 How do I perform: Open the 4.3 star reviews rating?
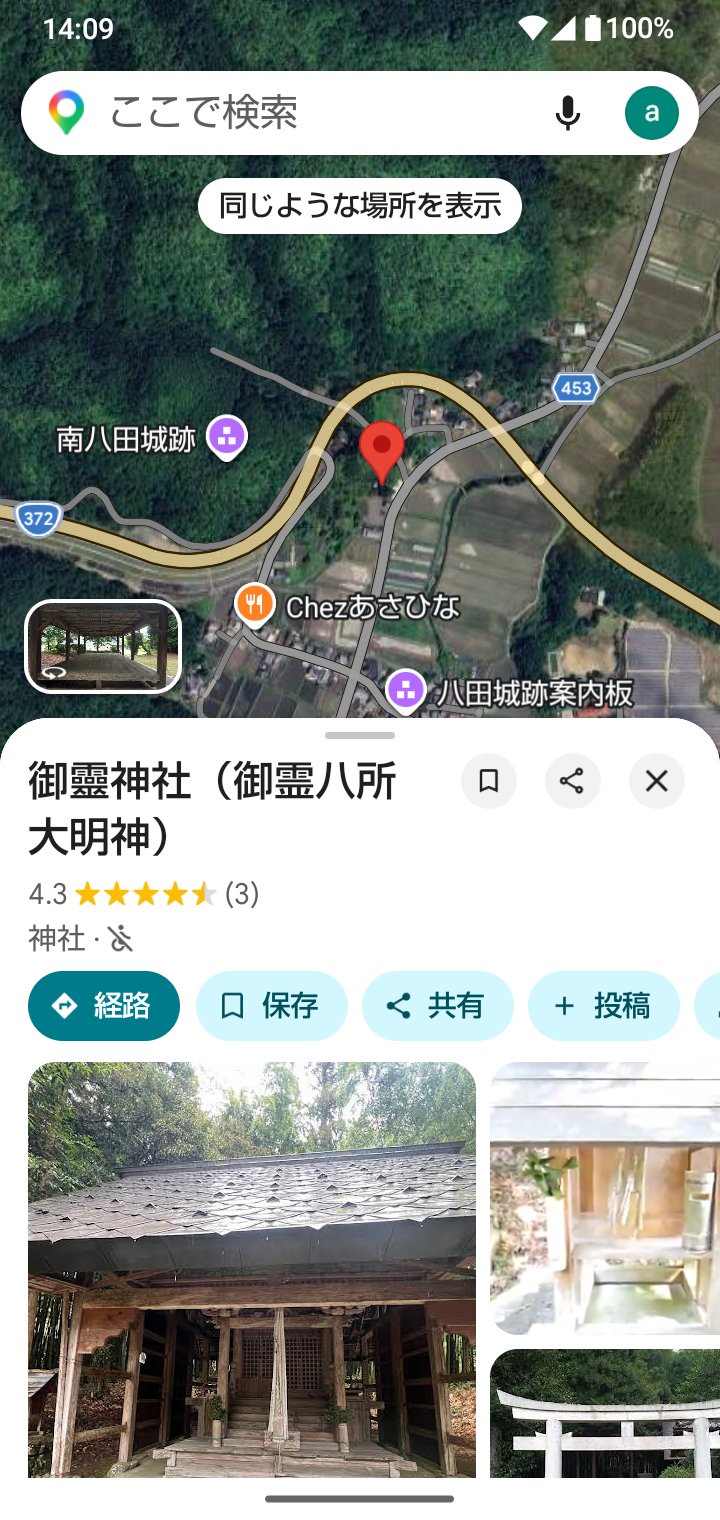coord(144,894)
